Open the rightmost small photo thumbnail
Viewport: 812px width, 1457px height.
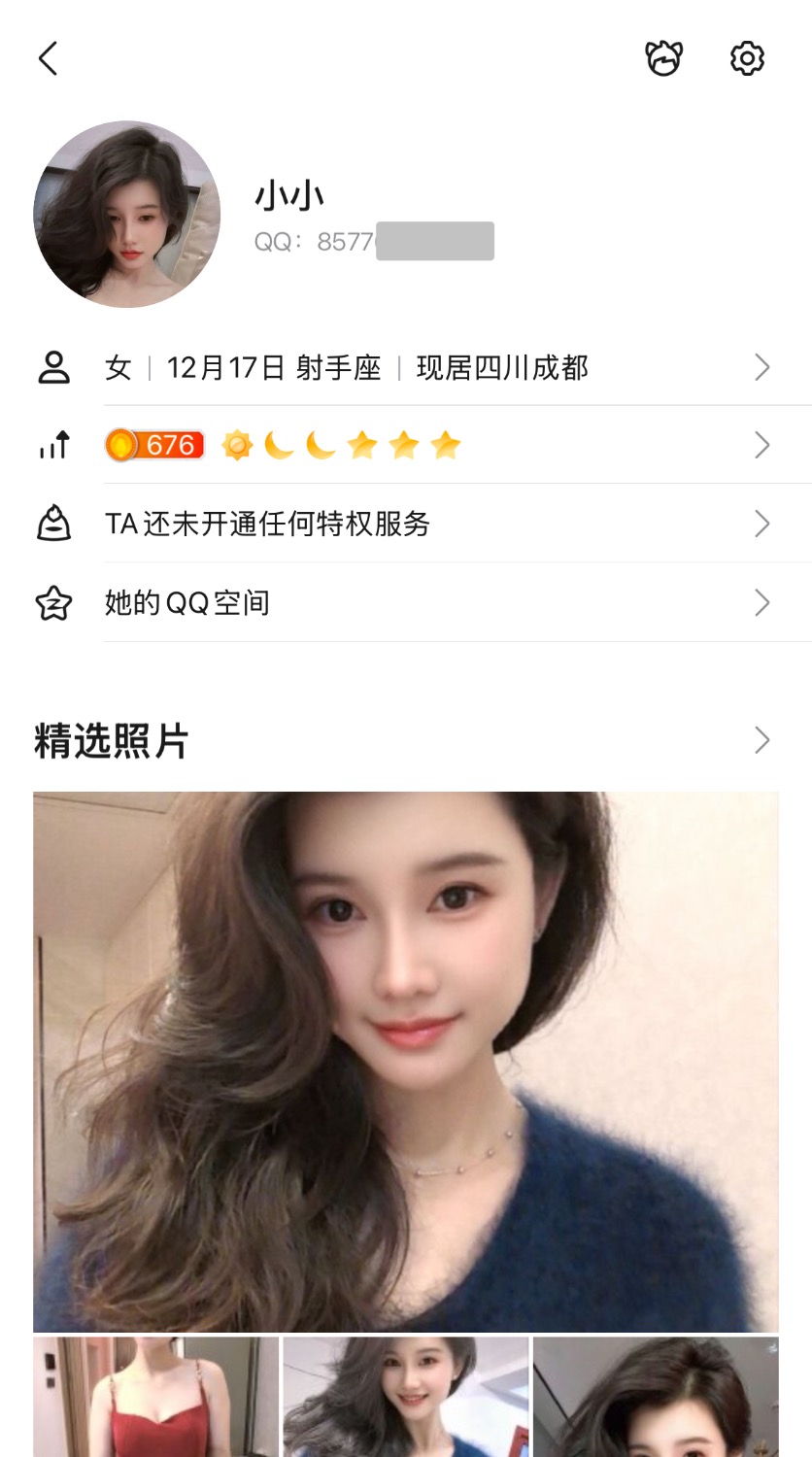click(x=656, y=1397)
